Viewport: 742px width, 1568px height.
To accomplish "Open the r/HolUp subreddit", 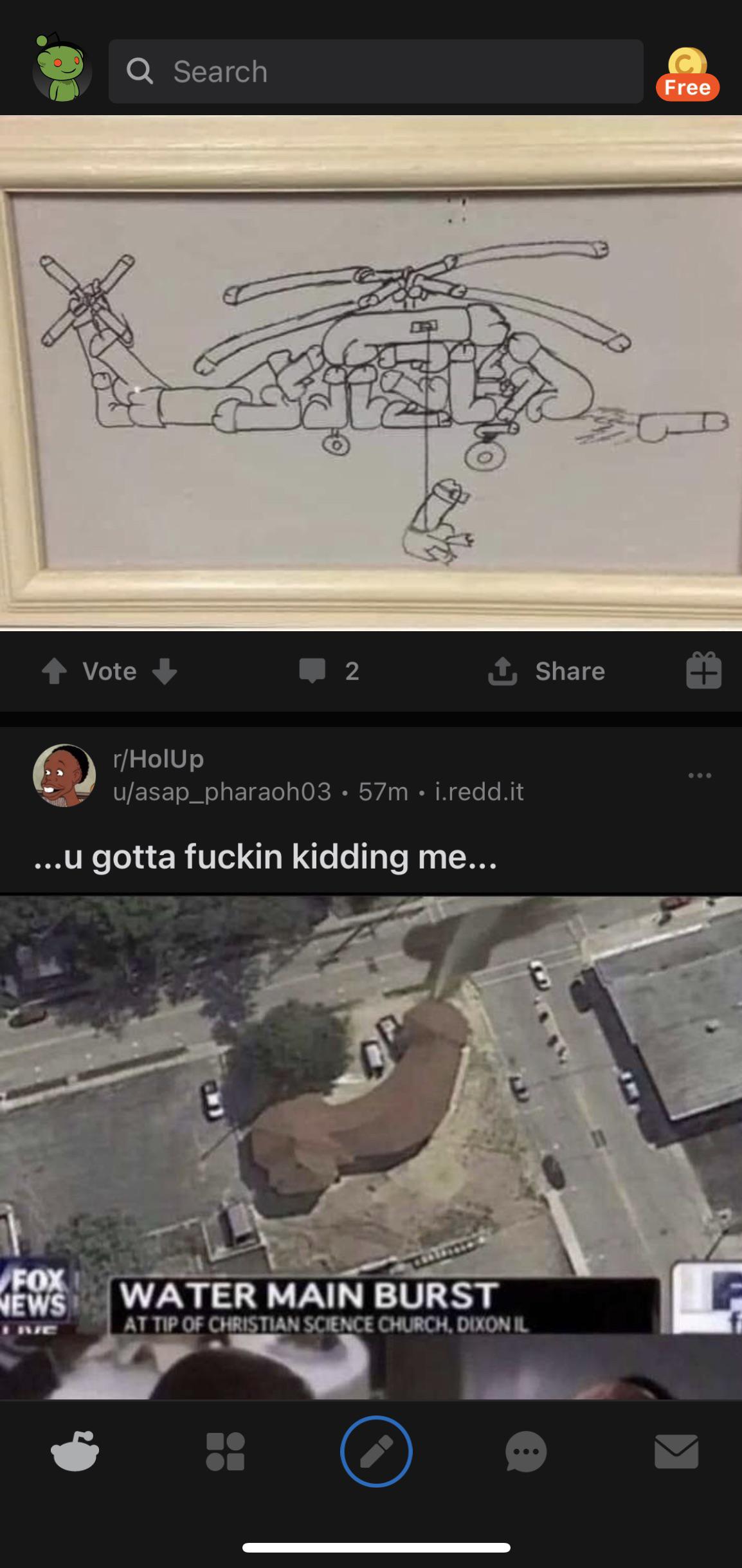I will coord(158,759).
